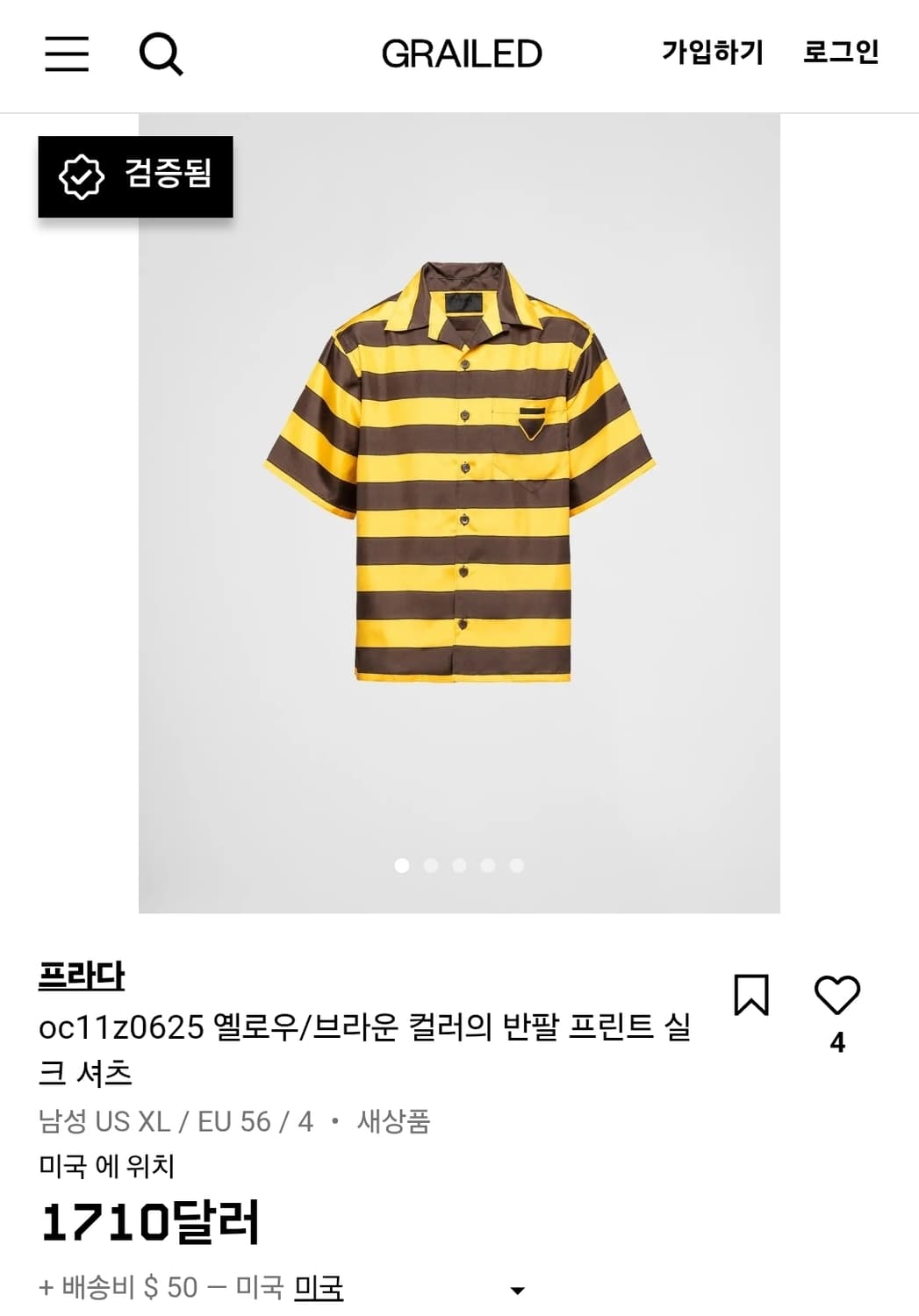Click the underlined 미국 country link
This screenshot has width=919, height=1316.
point(321,1291)
